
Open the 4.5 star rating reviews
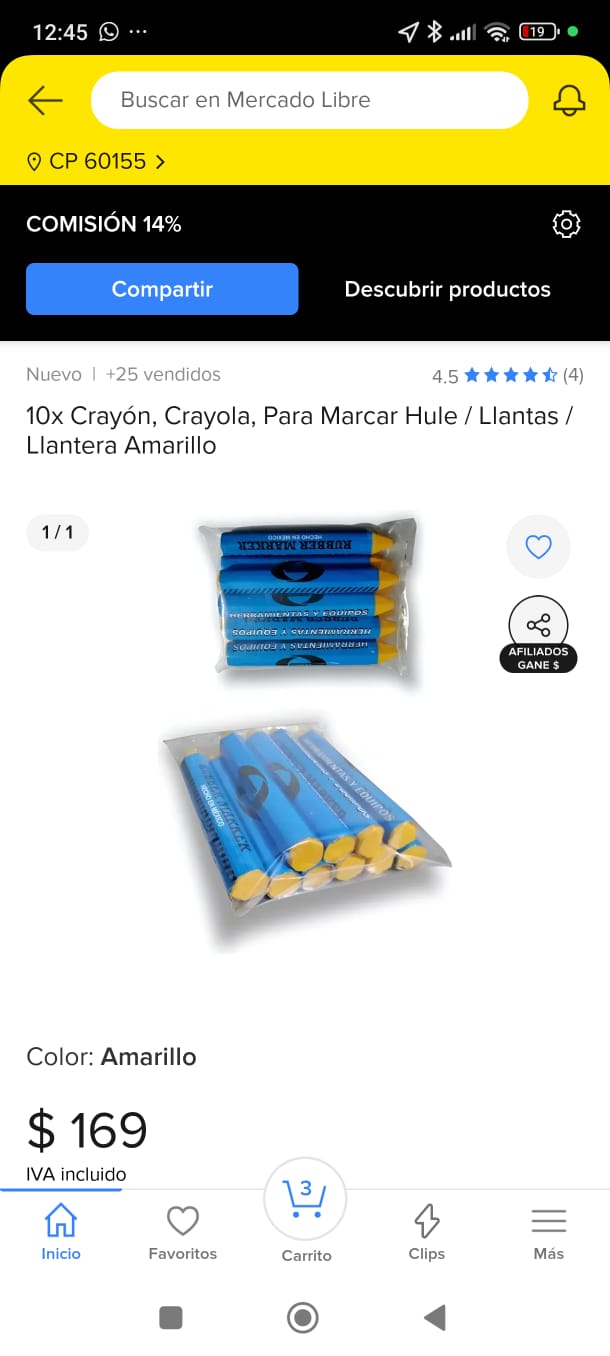(507, 376)
